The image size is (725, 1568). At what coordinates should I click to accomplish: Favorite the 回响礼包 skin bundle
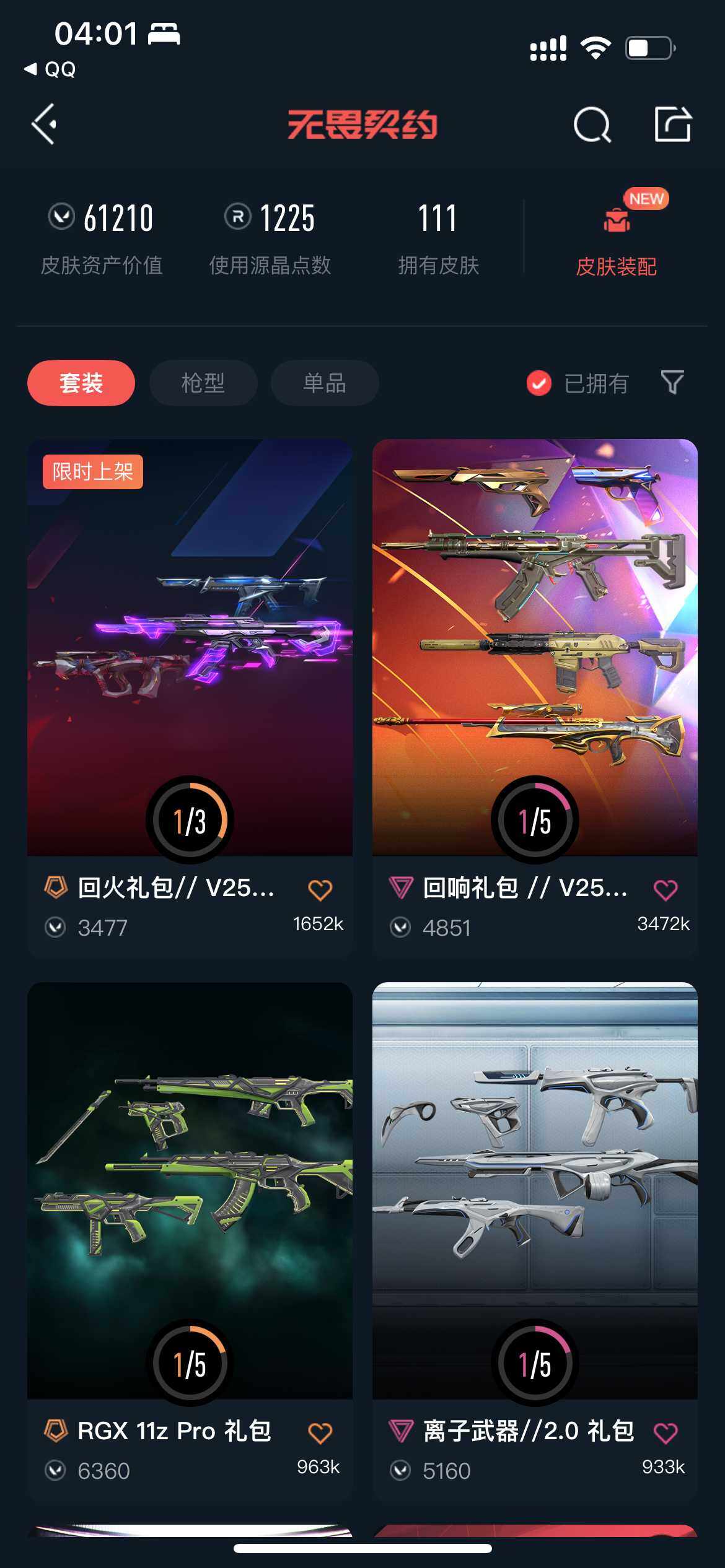coord(665,888)
